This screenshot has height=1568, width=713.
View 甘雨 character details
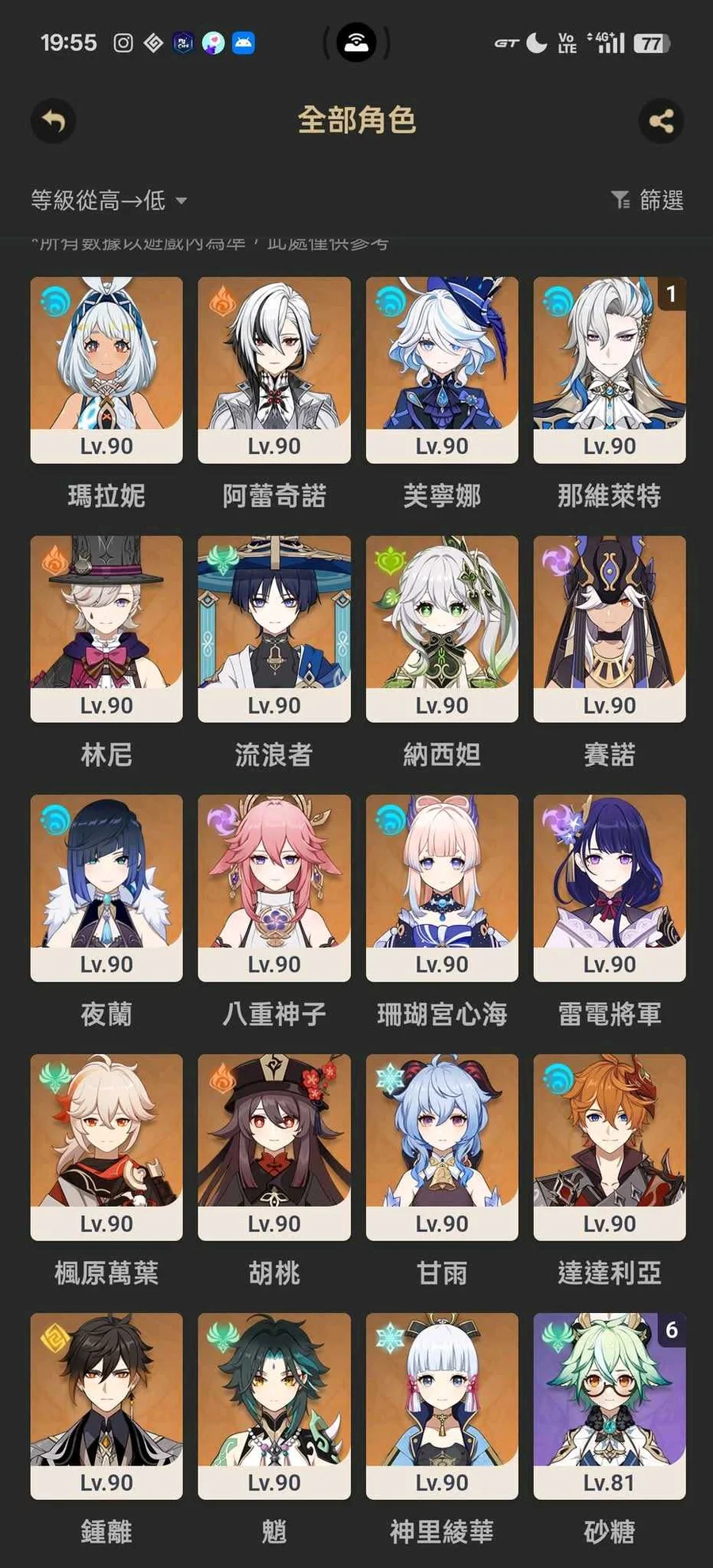pyautogui.click(x=442, y=1147)
